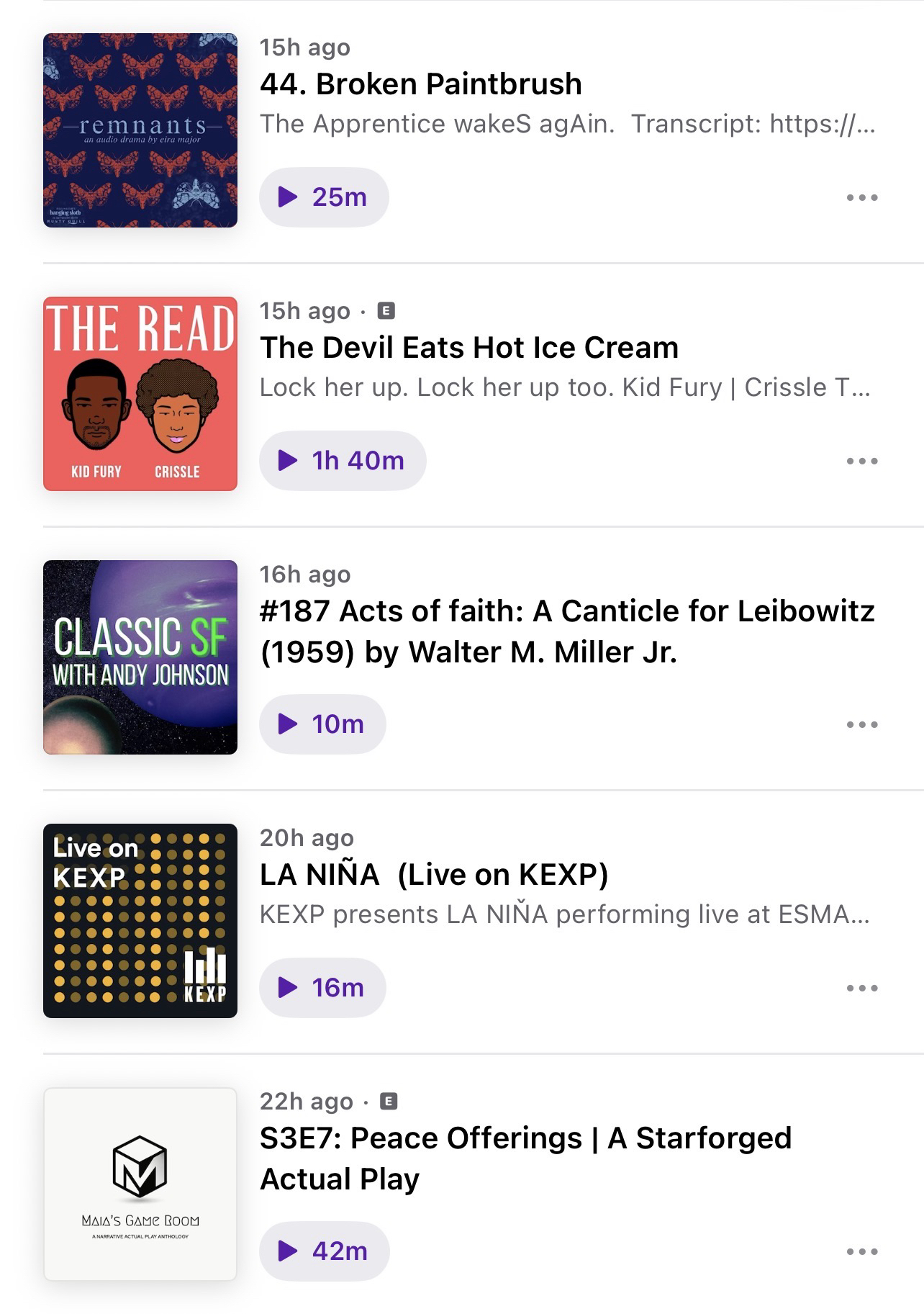The width and height of the screenshot is (924, 1314).
Task: Play LA NIÑA (Live on KEXP)
Action: pyautogui.click(x=322, y=988)
